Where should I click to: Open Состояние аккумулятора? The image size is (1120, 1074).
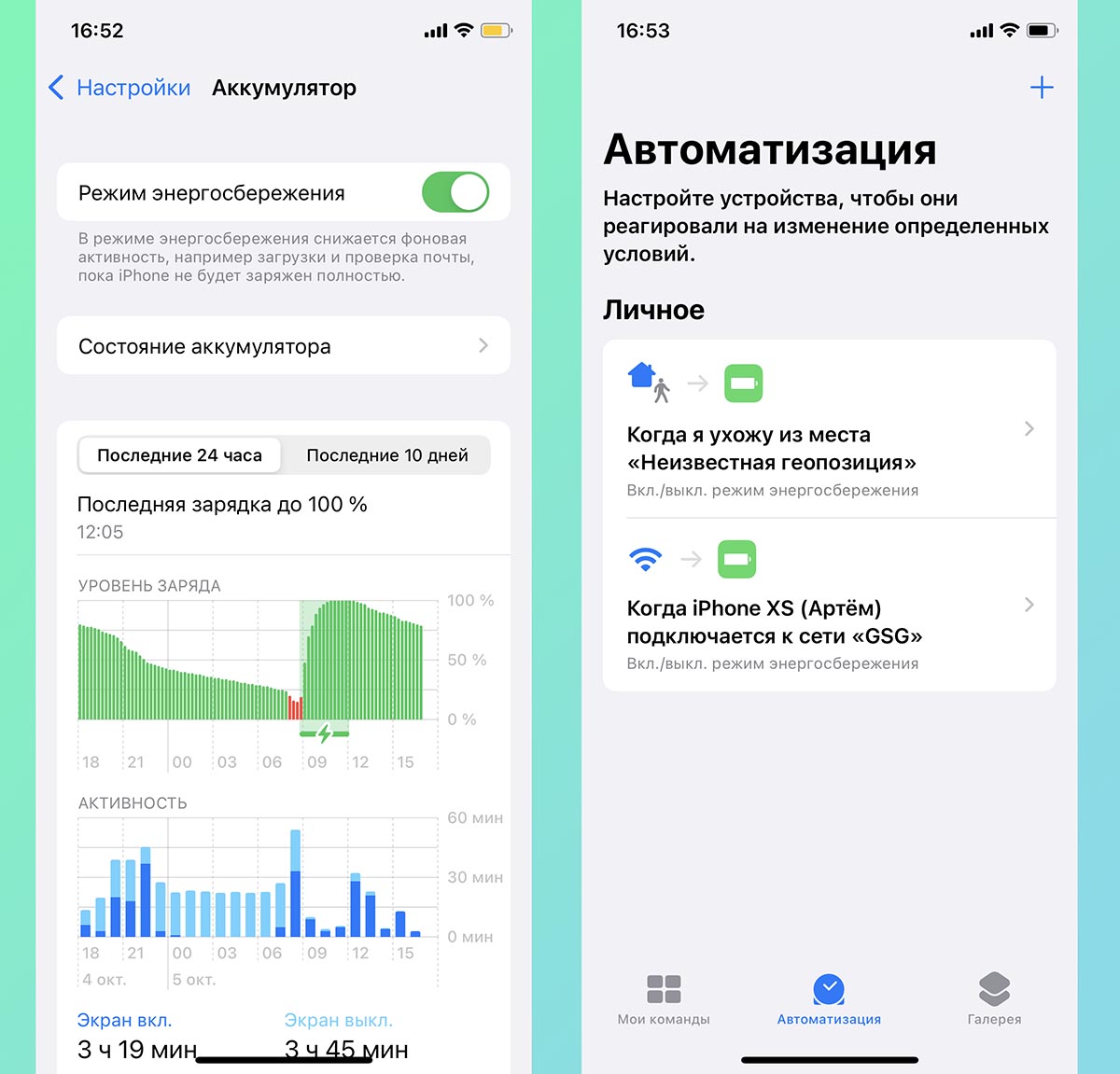coord(283,346)
